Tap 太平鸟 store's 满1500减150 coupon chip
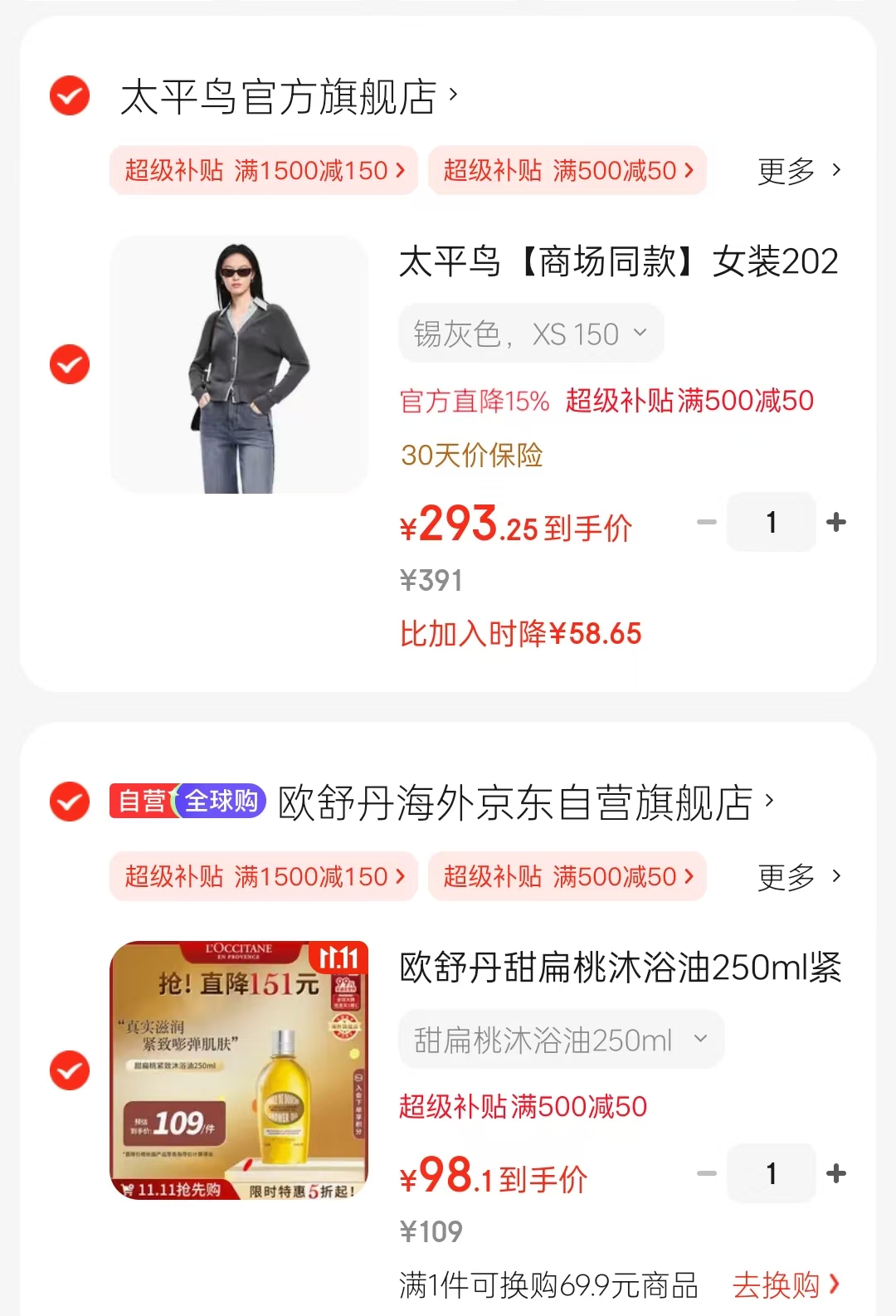Viewport: 896px width, 1316px height. tap(264, 171)
